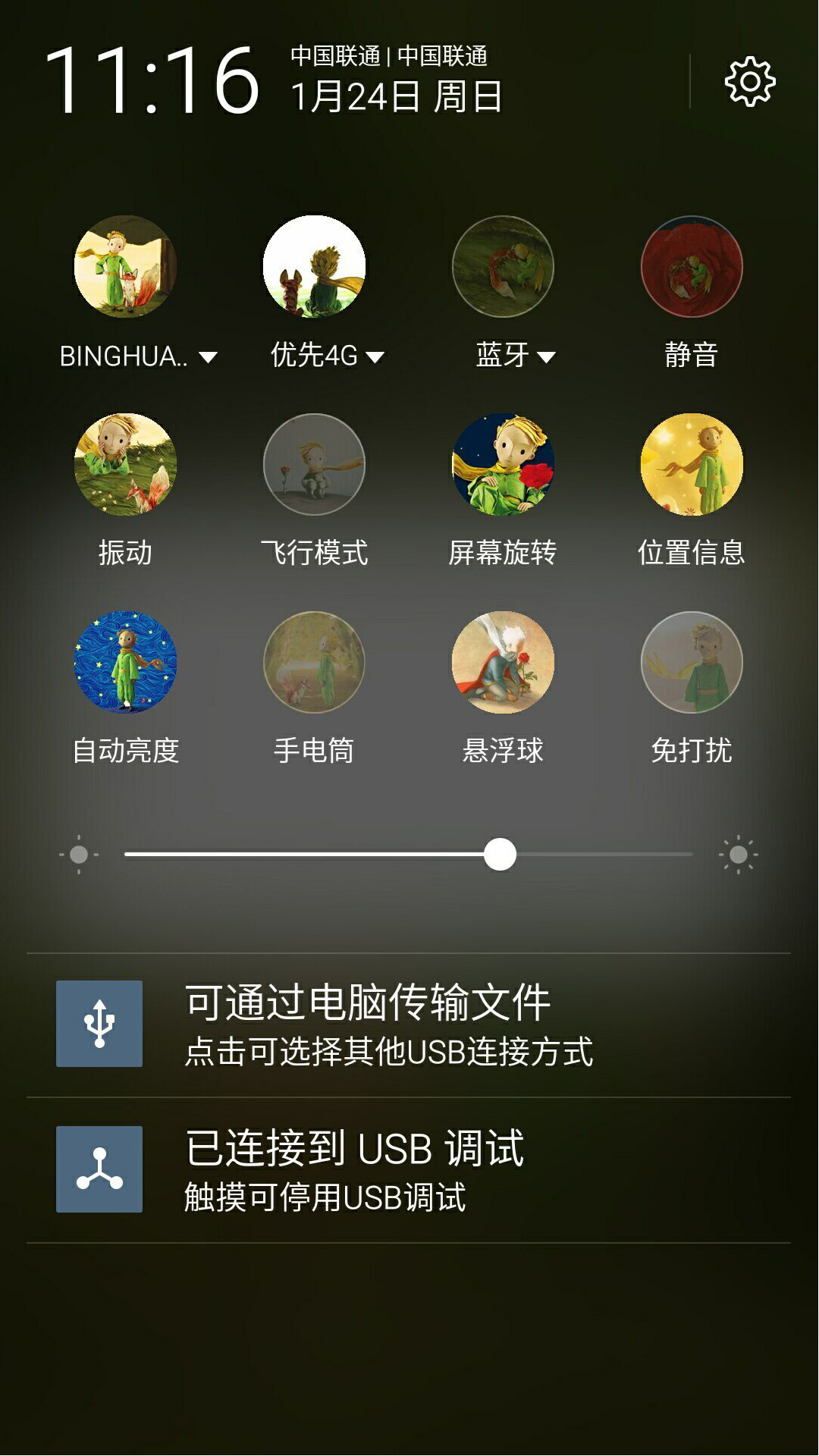Open the 已连接到 USB 调试 notification

point(408,1169)
